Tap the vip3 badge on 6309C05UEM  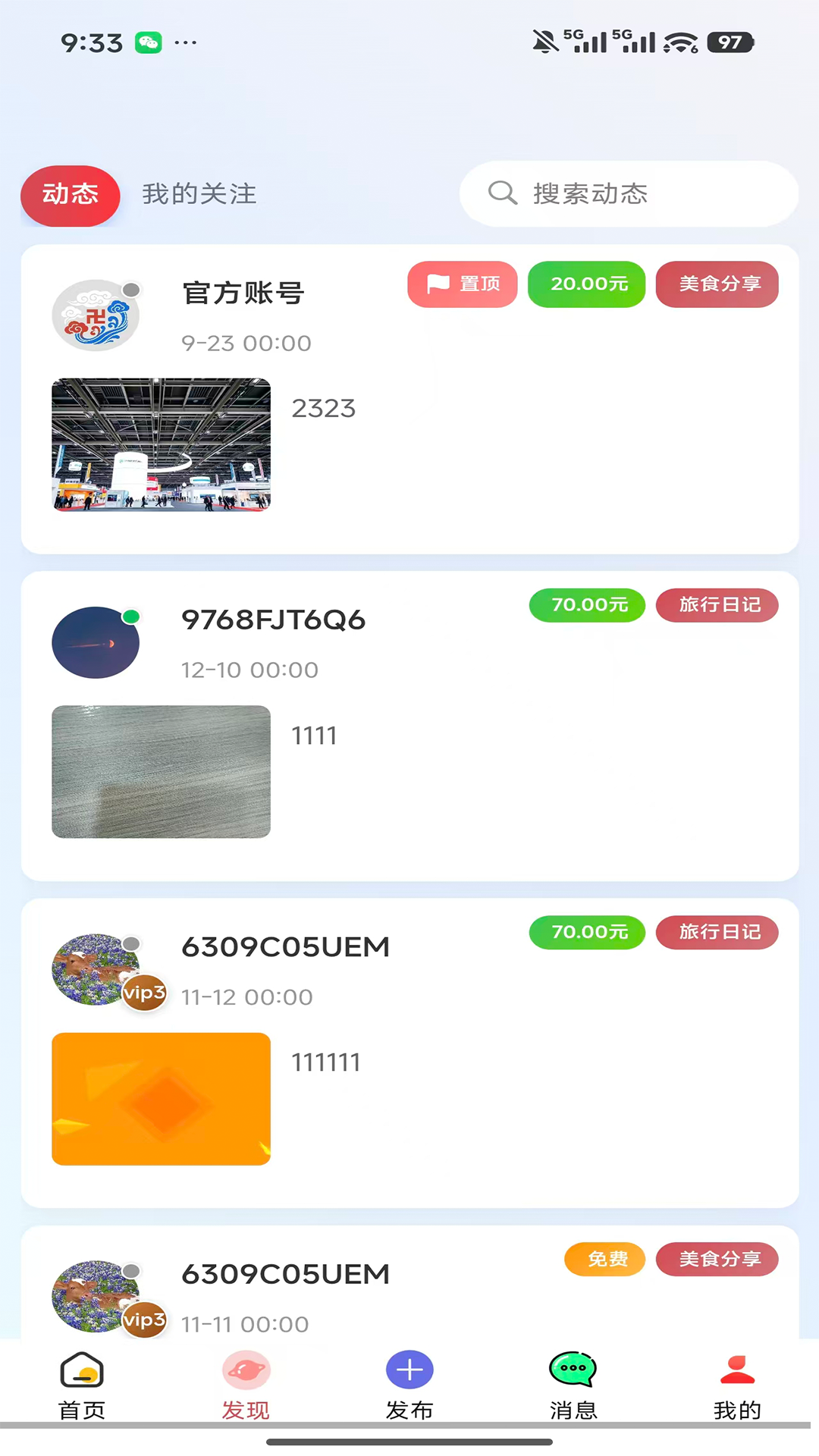coord(143,993)
